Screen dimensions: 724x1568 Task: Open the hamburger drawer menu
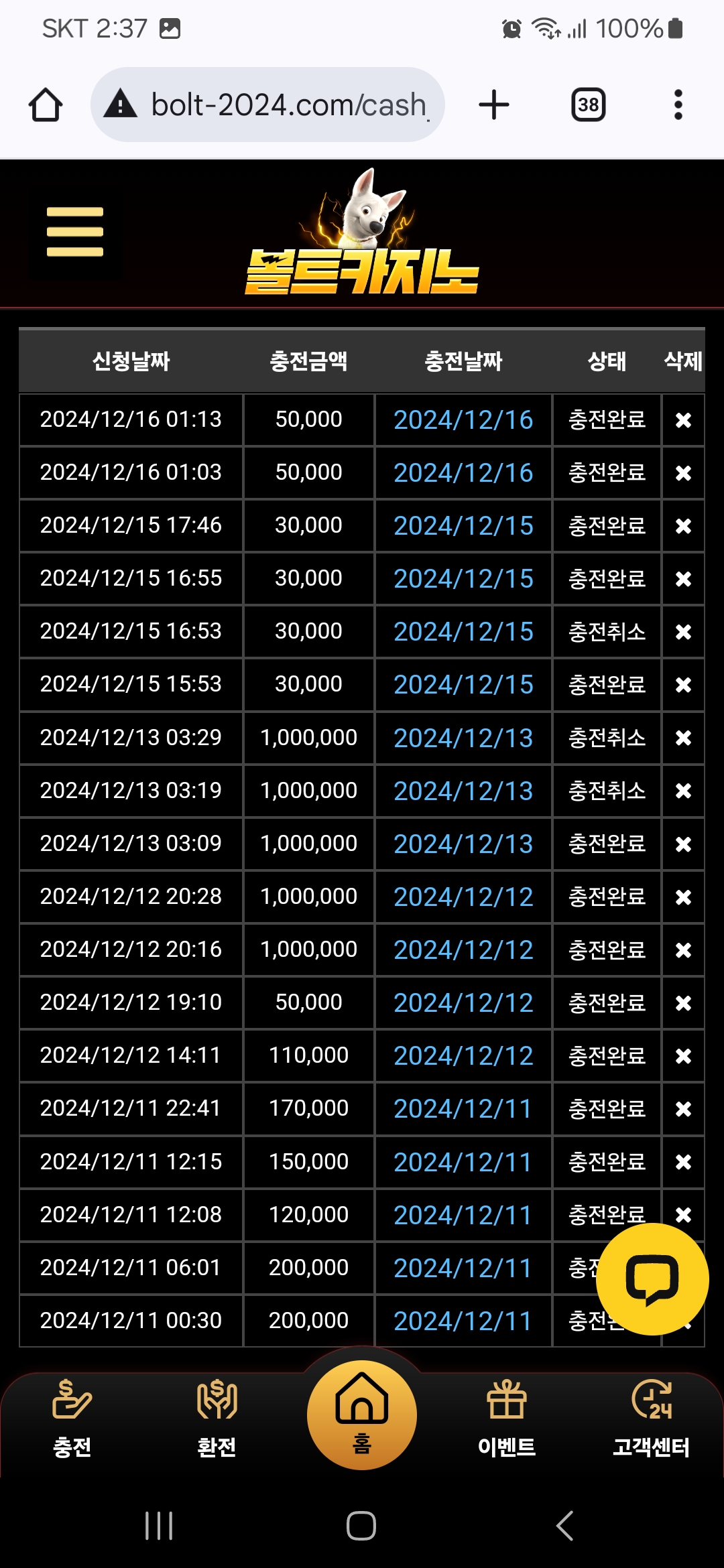point(75,232)
